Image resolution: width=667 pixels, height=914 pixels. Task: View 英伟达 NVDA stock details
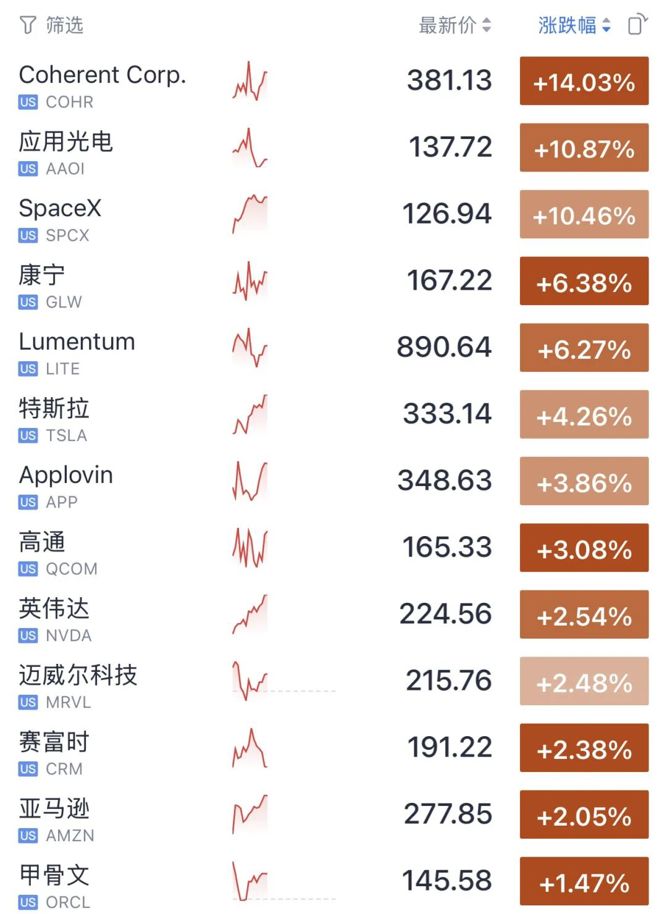[334, 614]
